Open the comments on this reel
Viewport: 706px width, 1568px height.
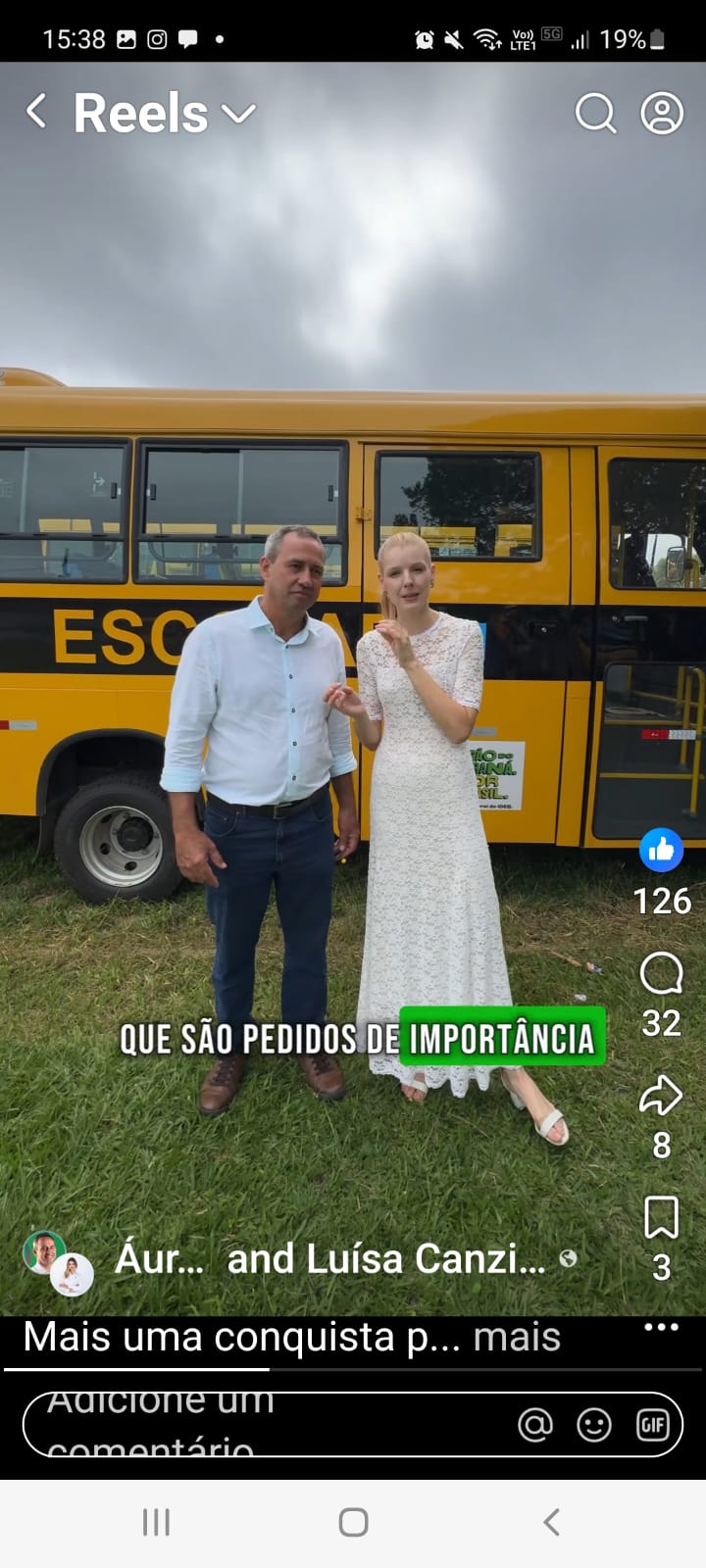(662, 974)
